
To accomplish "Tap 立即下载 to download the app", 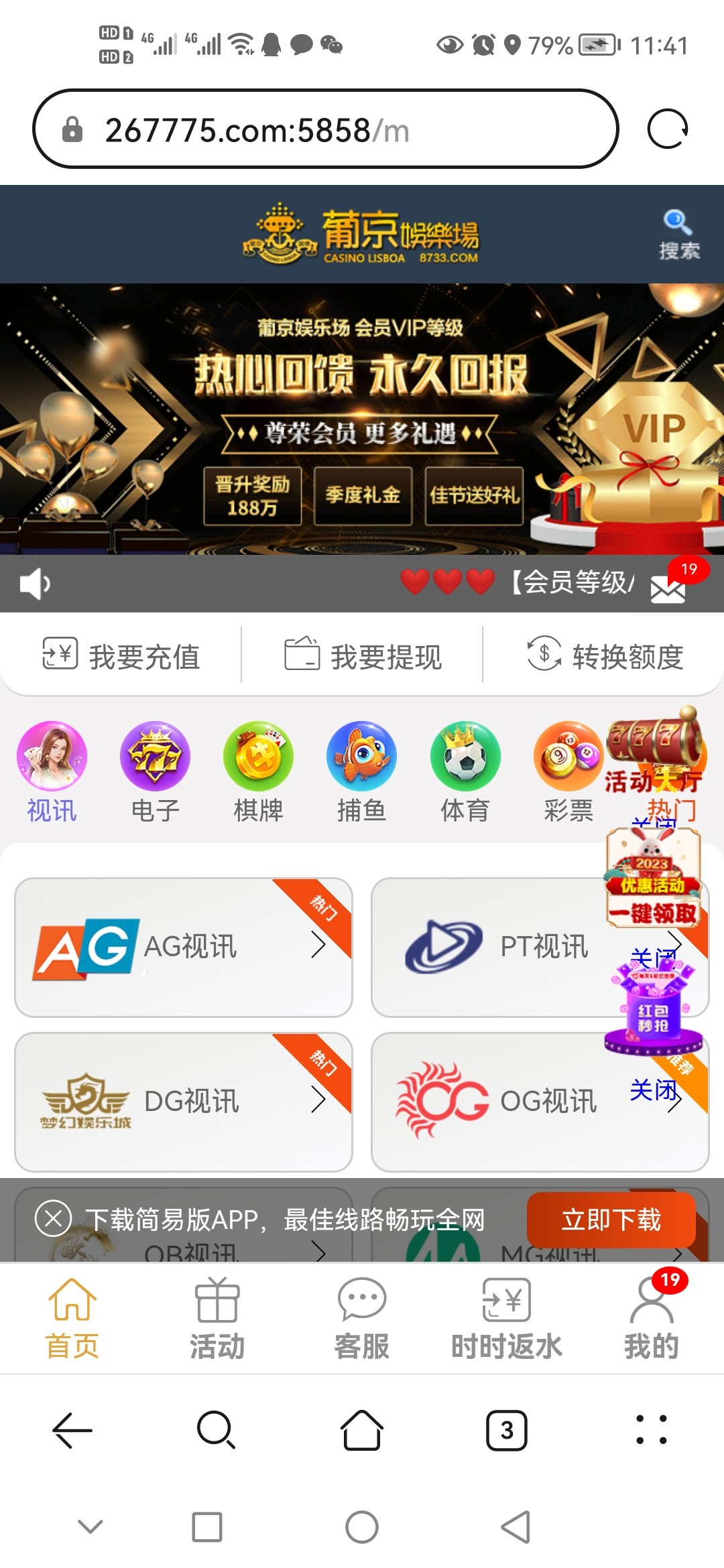I will click(611, 1220).
